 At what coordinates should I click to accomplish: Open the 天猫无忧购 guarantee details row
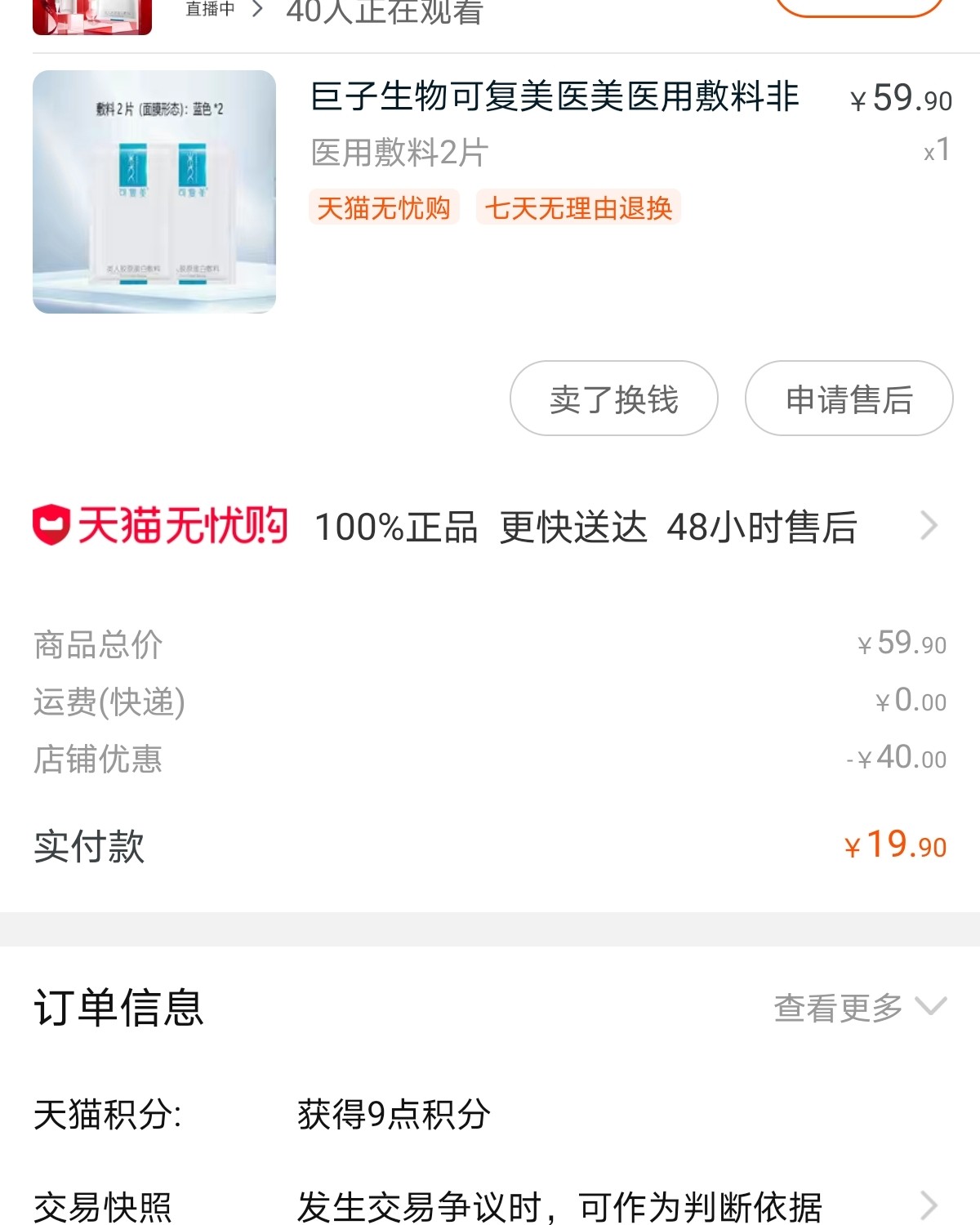tap(490, 526)
